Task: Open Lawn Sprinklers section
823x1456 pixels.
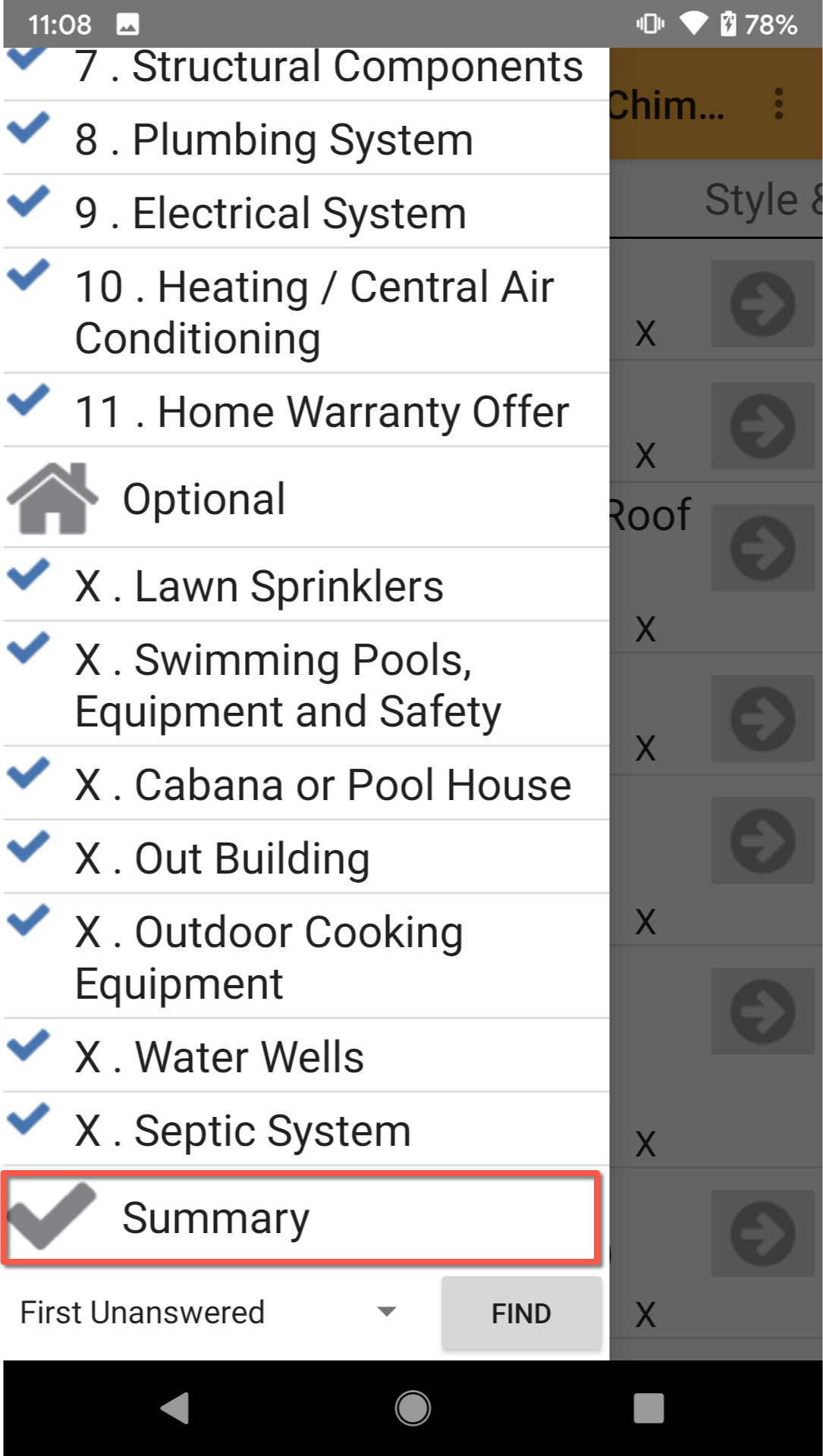Action: tap(303, 586)
